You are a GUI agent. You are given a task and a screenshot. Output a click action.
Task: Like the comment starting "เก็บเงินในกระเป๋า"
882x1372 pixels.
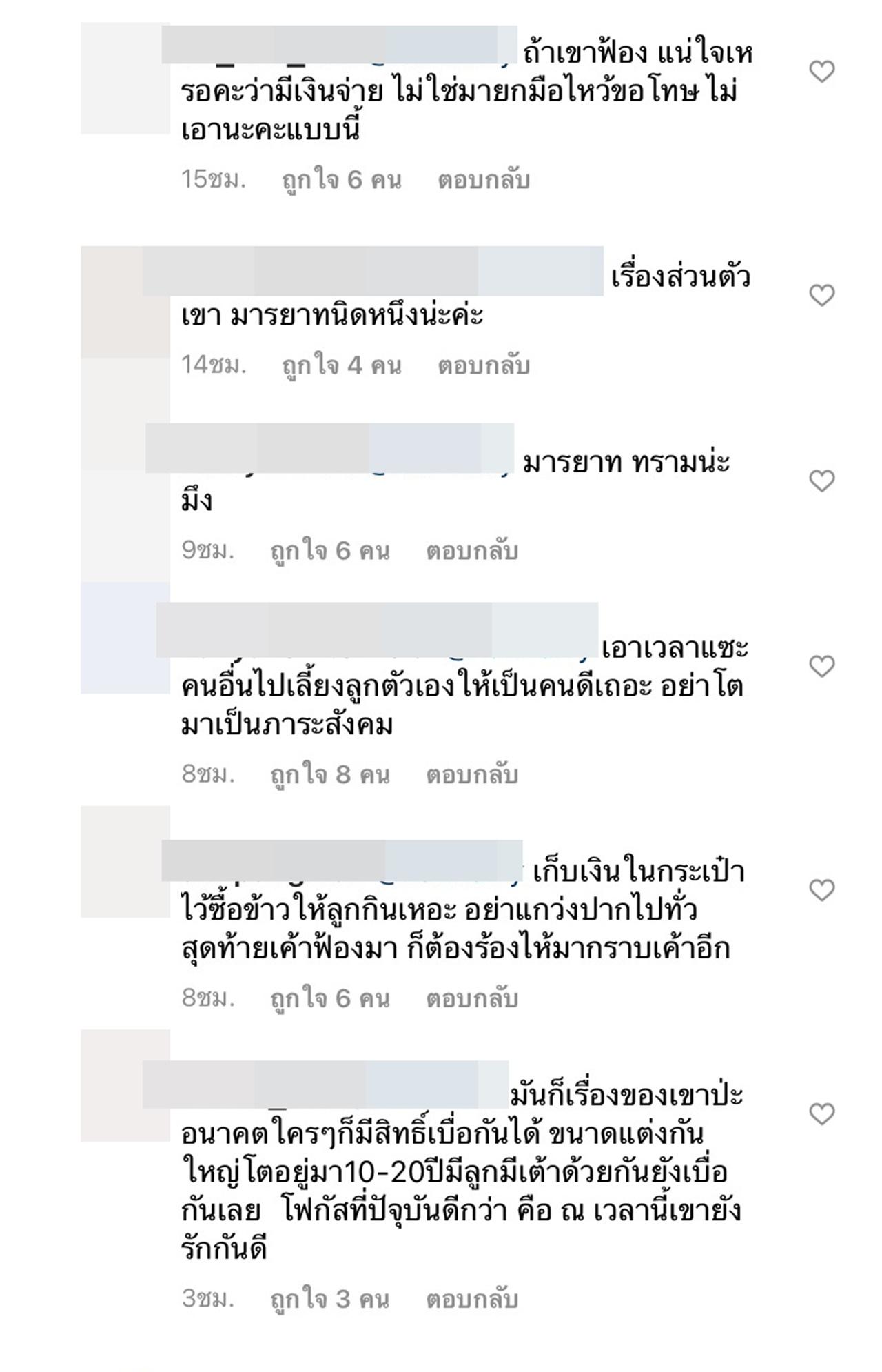(x=821, y=890)
